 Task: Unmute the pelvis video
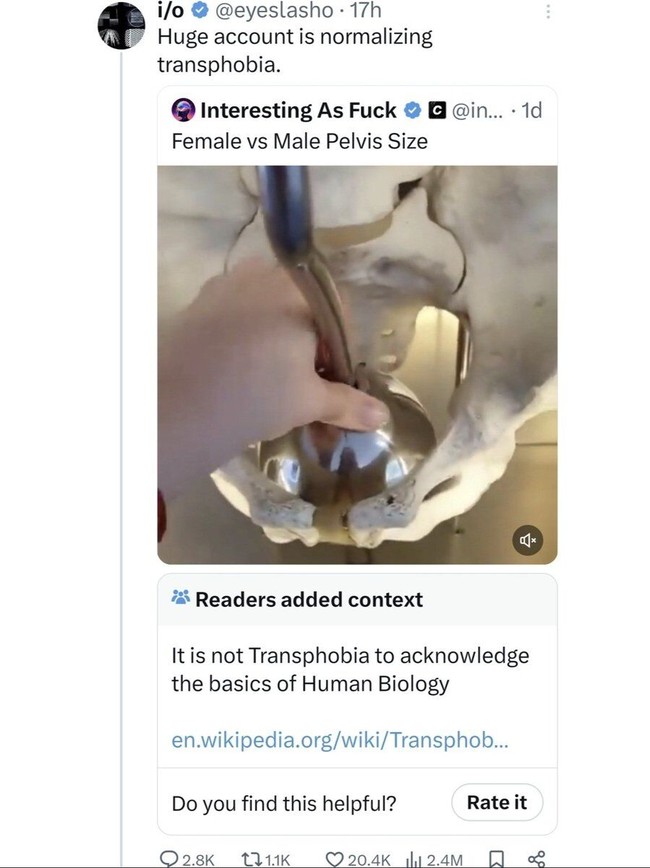tap(527, 540)
